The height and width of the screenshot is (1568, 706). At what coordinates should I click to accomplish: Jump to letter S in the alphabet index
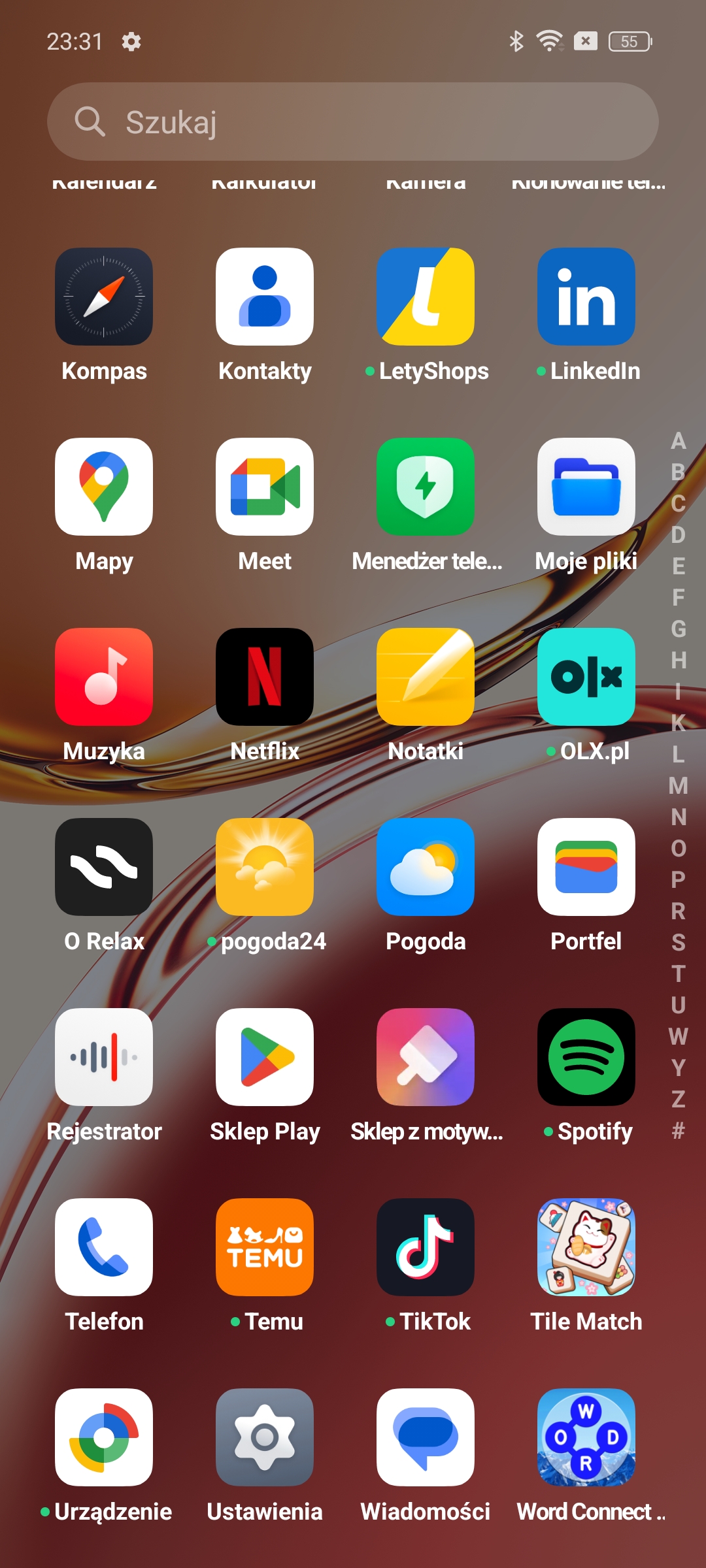(679, 942)
